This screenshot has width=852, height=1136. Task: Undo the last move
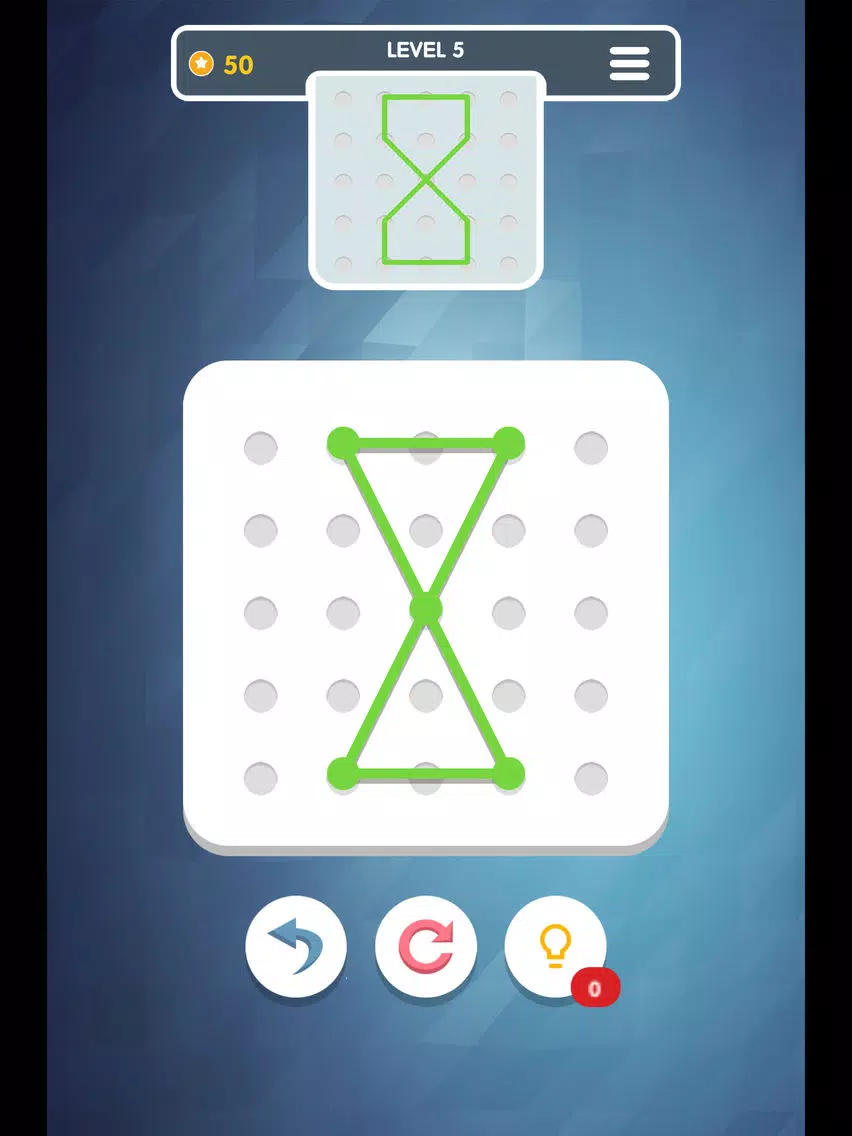point(296,946)
